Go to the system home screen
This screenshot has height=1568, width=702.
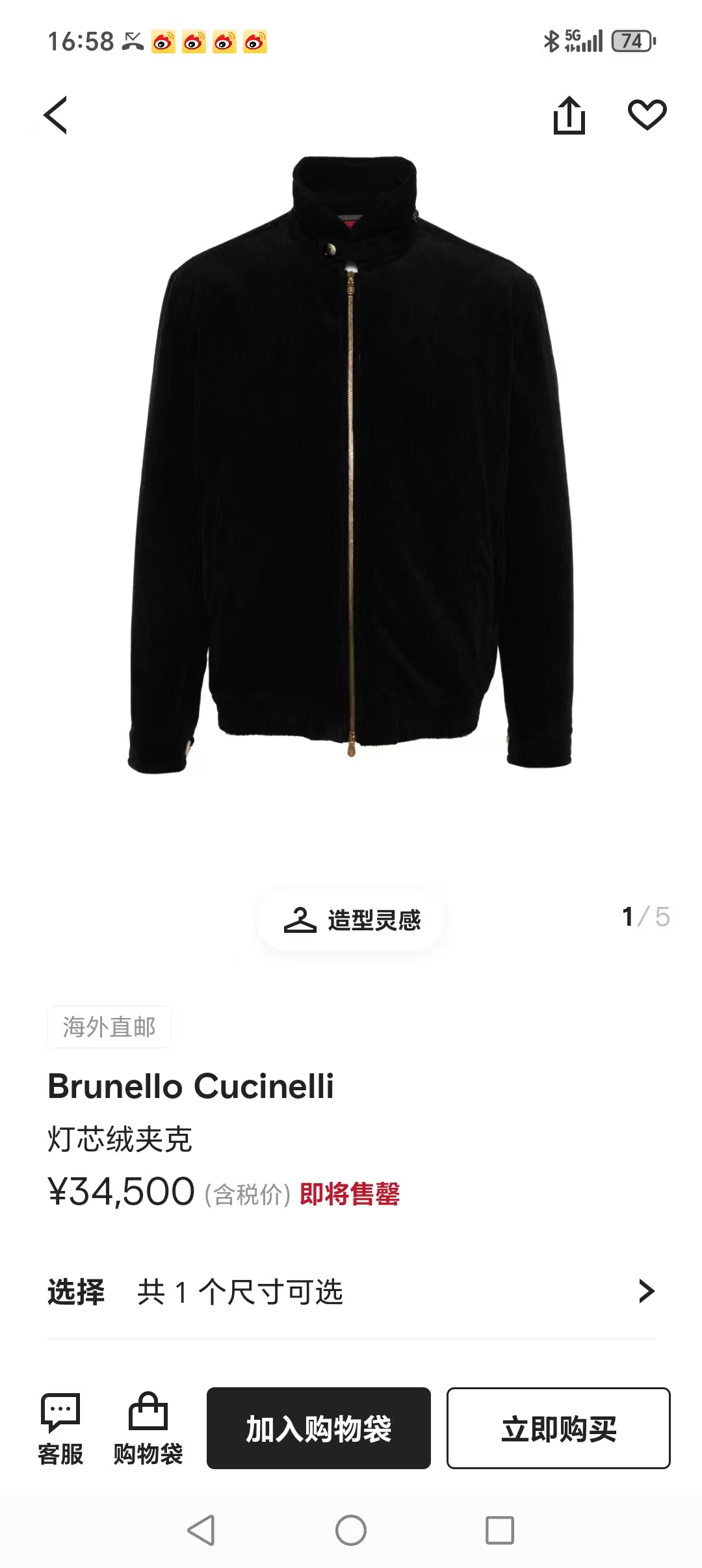coord(351,1530)
